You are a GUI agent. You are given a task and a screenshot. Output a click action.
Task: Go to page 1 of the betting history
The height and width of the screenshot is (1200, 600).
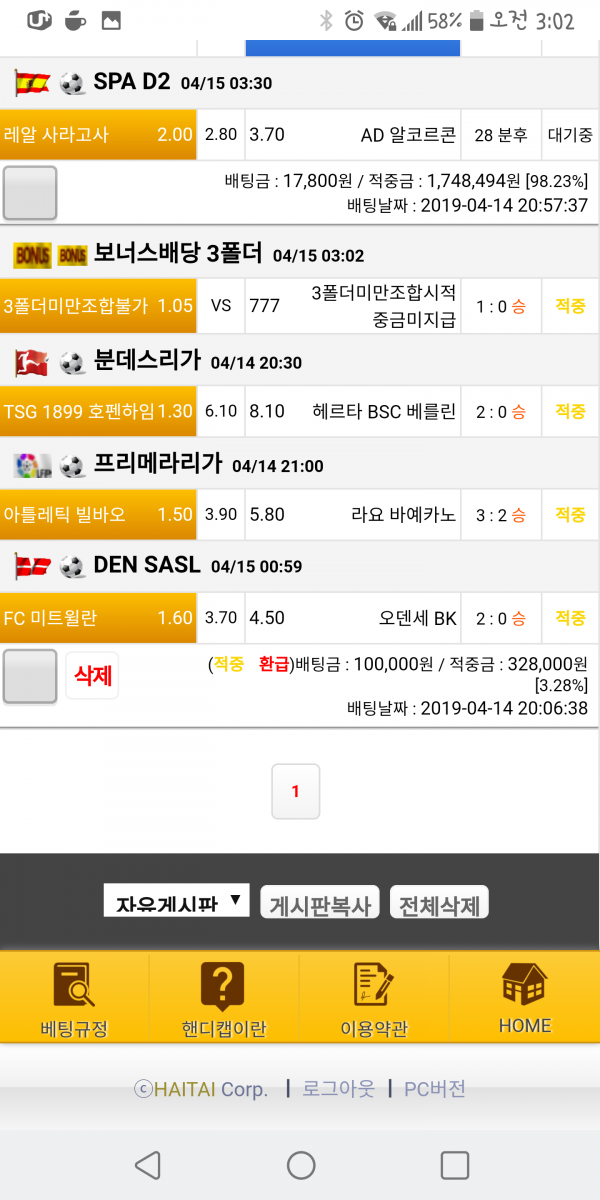click(x=295, y=791)
